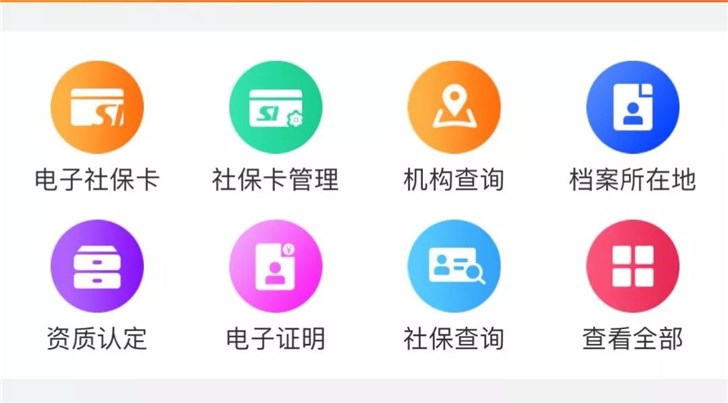728x403 pixels.
Task: Open 电子证明
Action: (x=275, y=266)
